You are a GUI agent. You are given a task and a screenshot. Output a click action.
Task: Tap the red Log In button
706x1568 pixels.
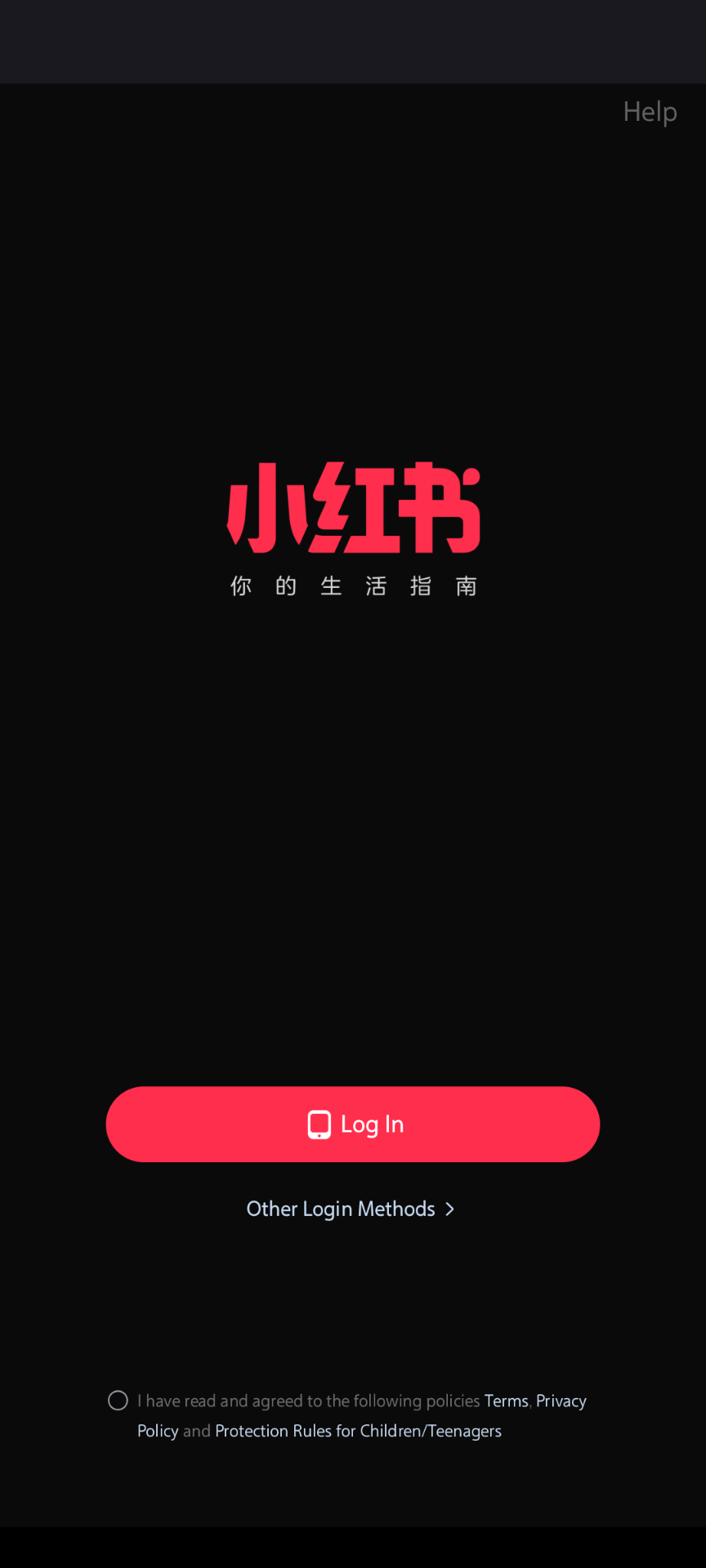click(352, 1124)
